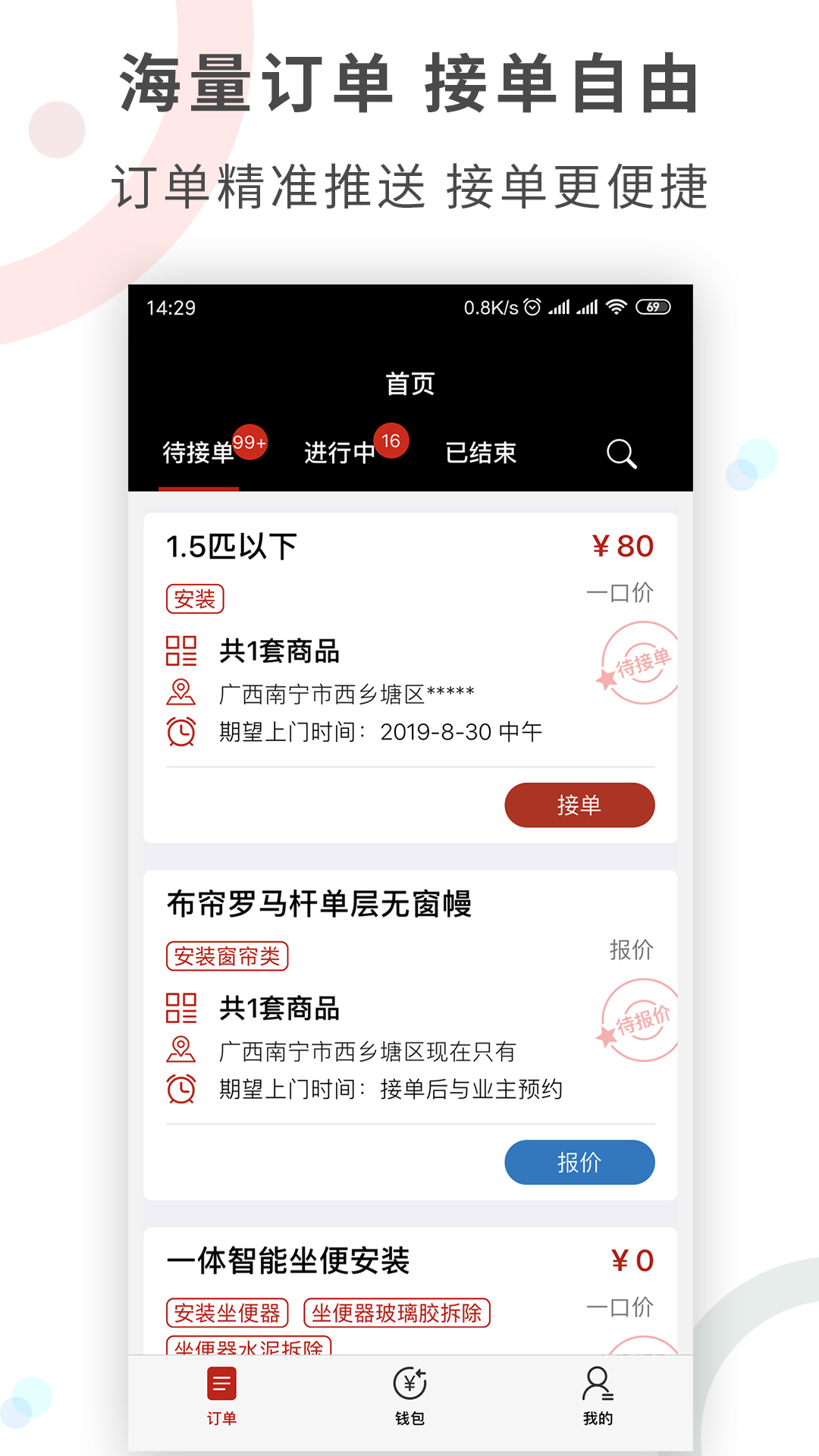Tap the blue 报价 button
The width and height of the screenshot is (819, 1456).
click(579, 1162)
